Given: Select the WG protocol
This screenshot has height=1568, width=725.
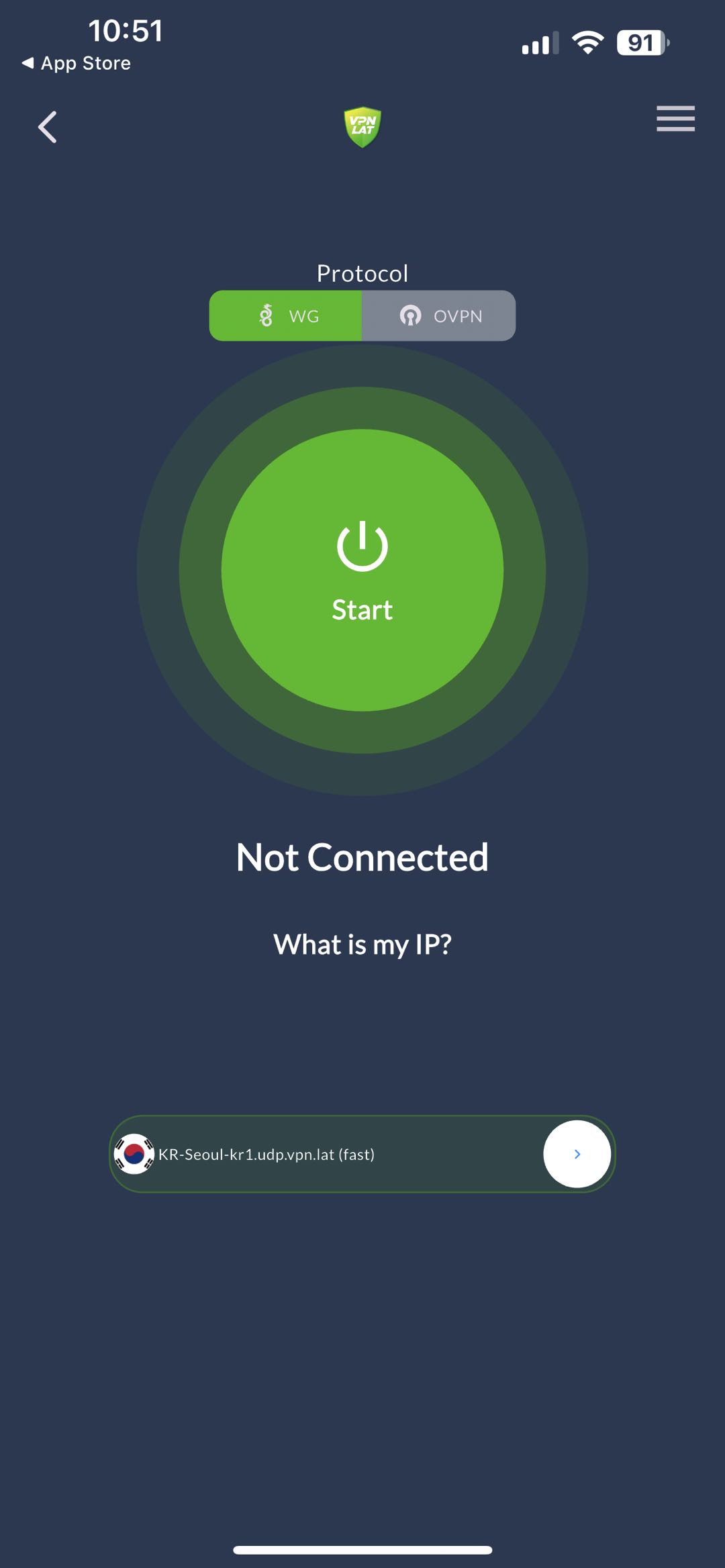Looking at the screenshot, I should coord(286,315).
